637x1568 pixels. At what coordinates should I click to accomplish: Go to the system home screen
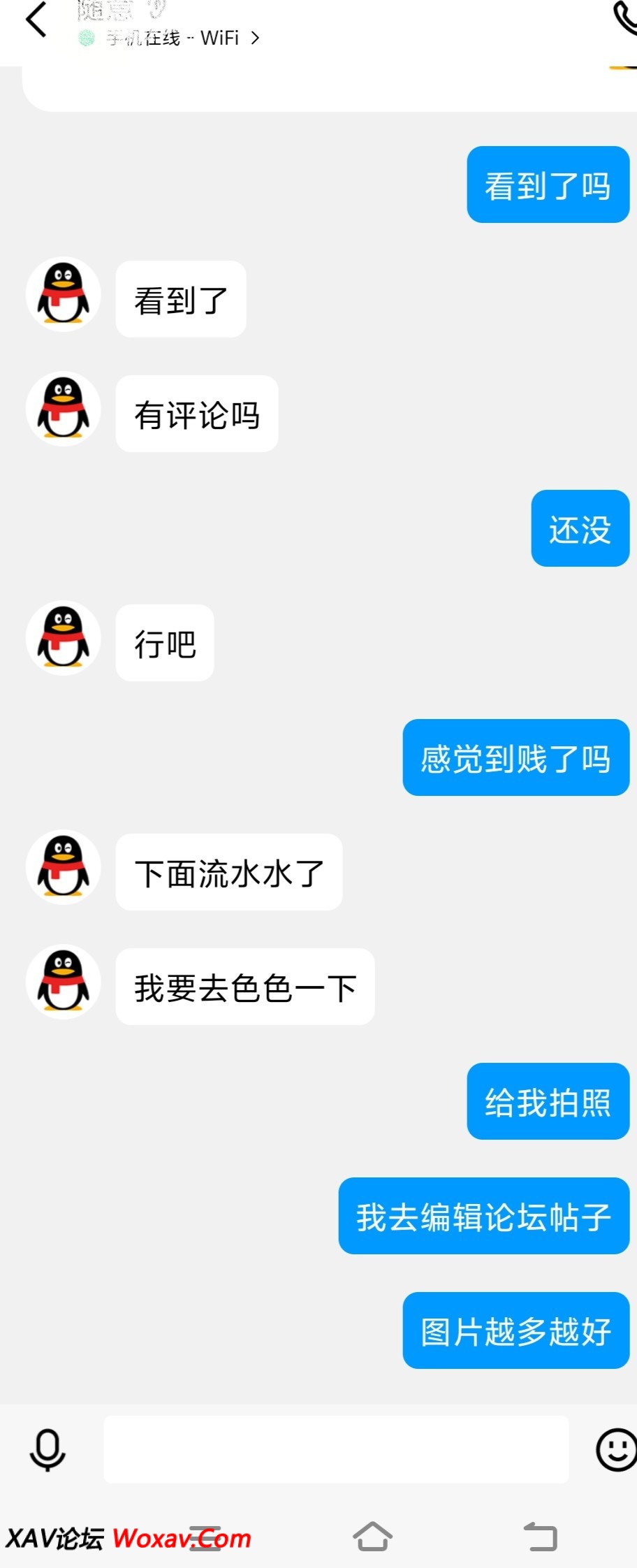[372, 1537]
